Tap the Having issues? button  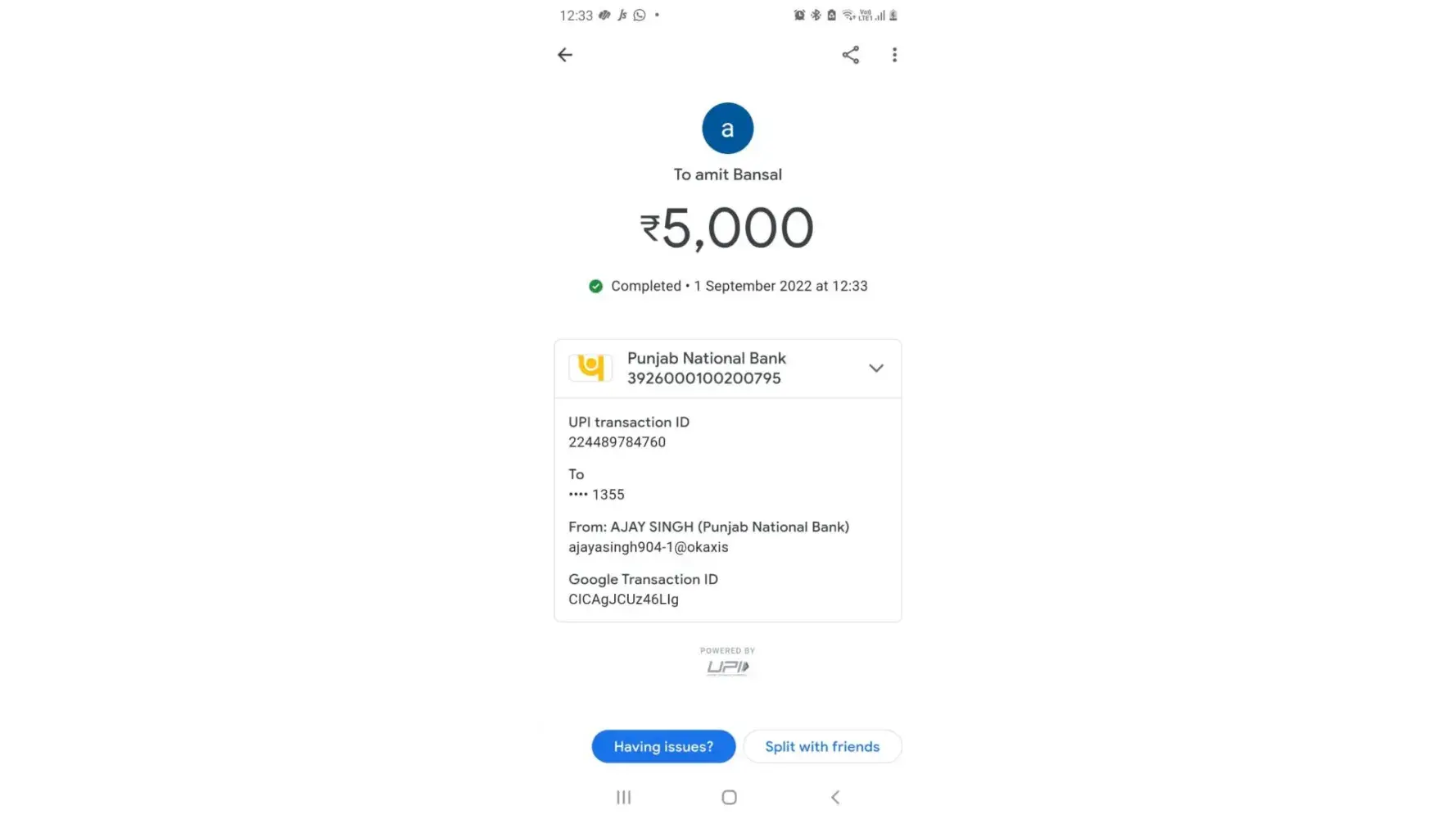point(663,746)
